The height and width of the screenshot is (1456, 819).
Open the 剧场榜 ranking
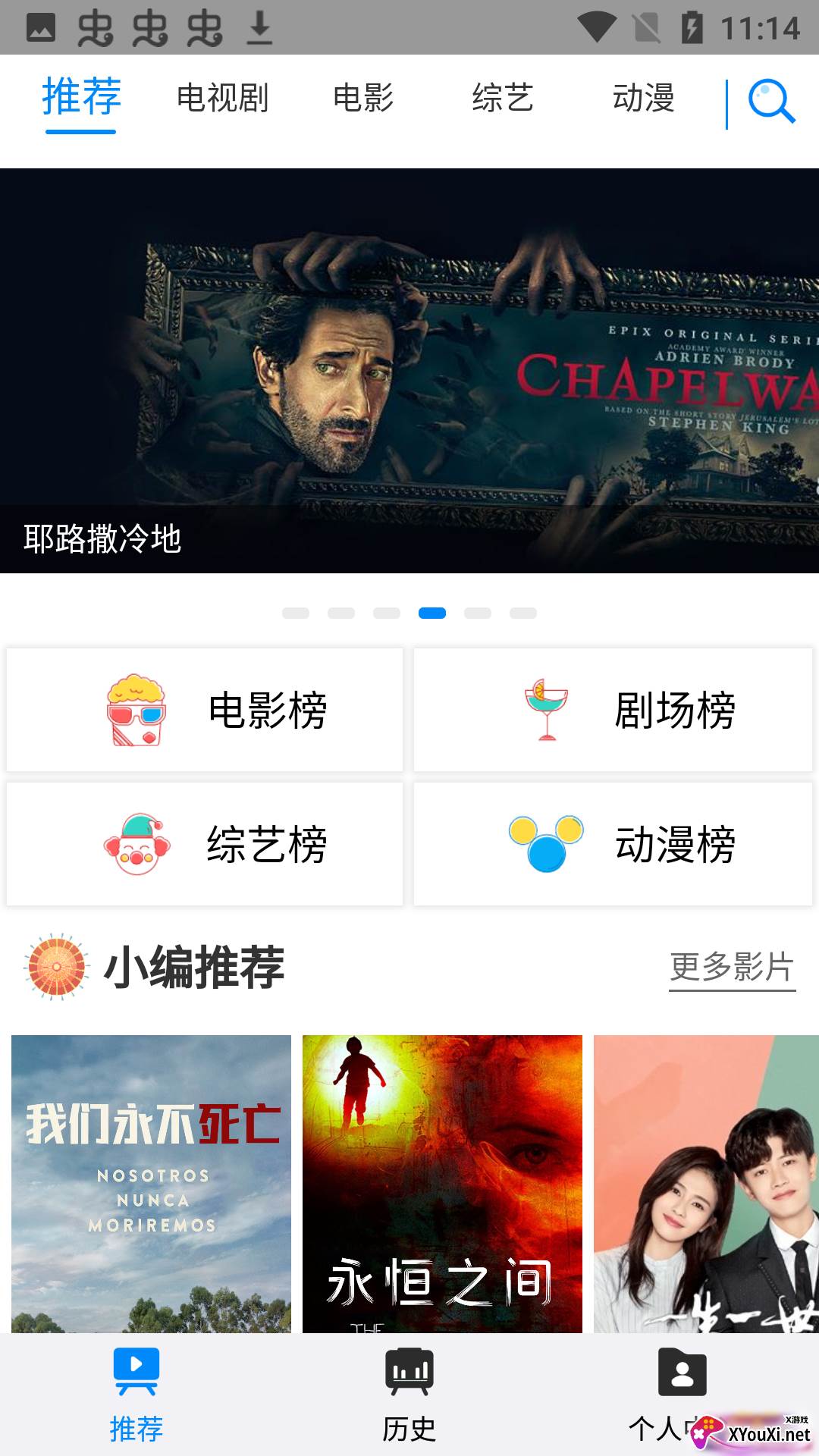click(613, 710)
